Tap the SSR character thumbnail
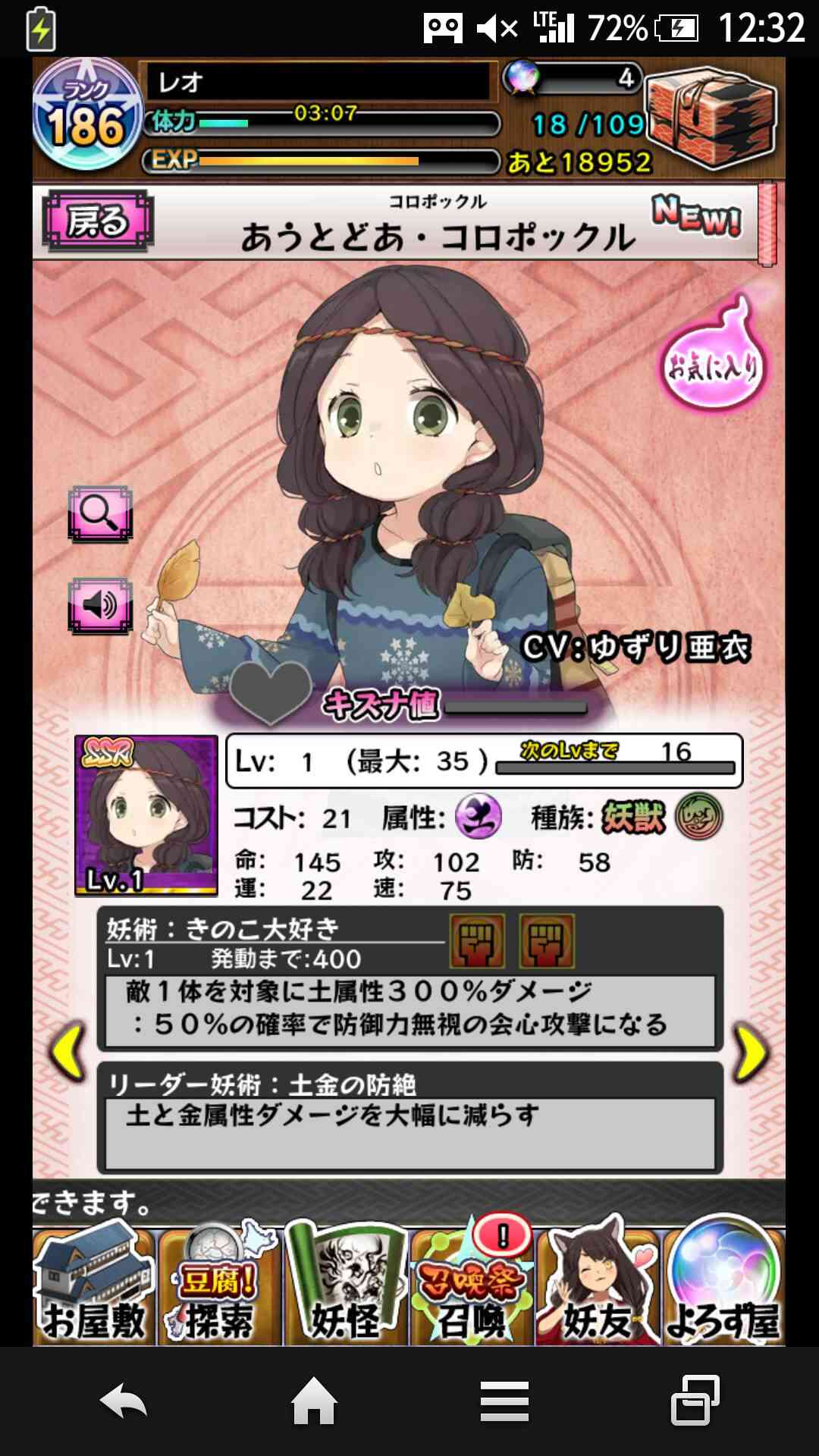819x1456 pixels. [146, 816]
